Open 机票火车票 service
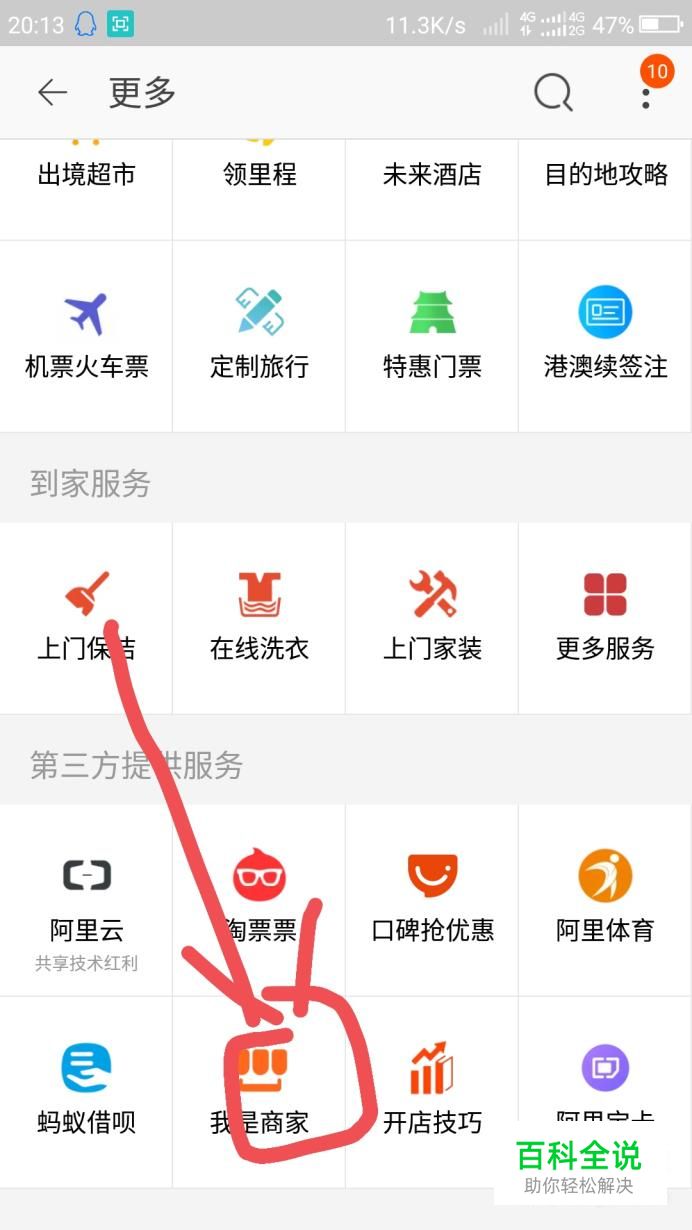Image resolution: width=692 pixels, height=1230 pixels. (x=86, y=337)
